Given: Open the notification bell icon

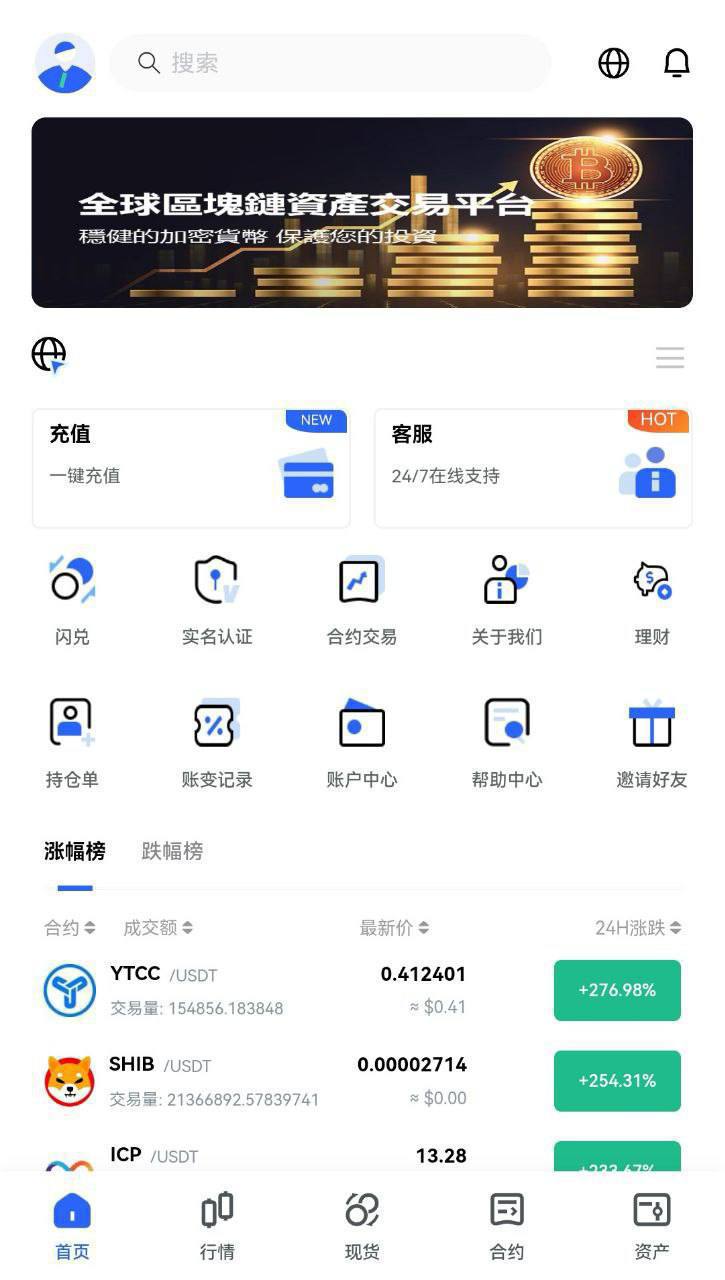Looking at the screenshot, I should (x=676, y=63).
